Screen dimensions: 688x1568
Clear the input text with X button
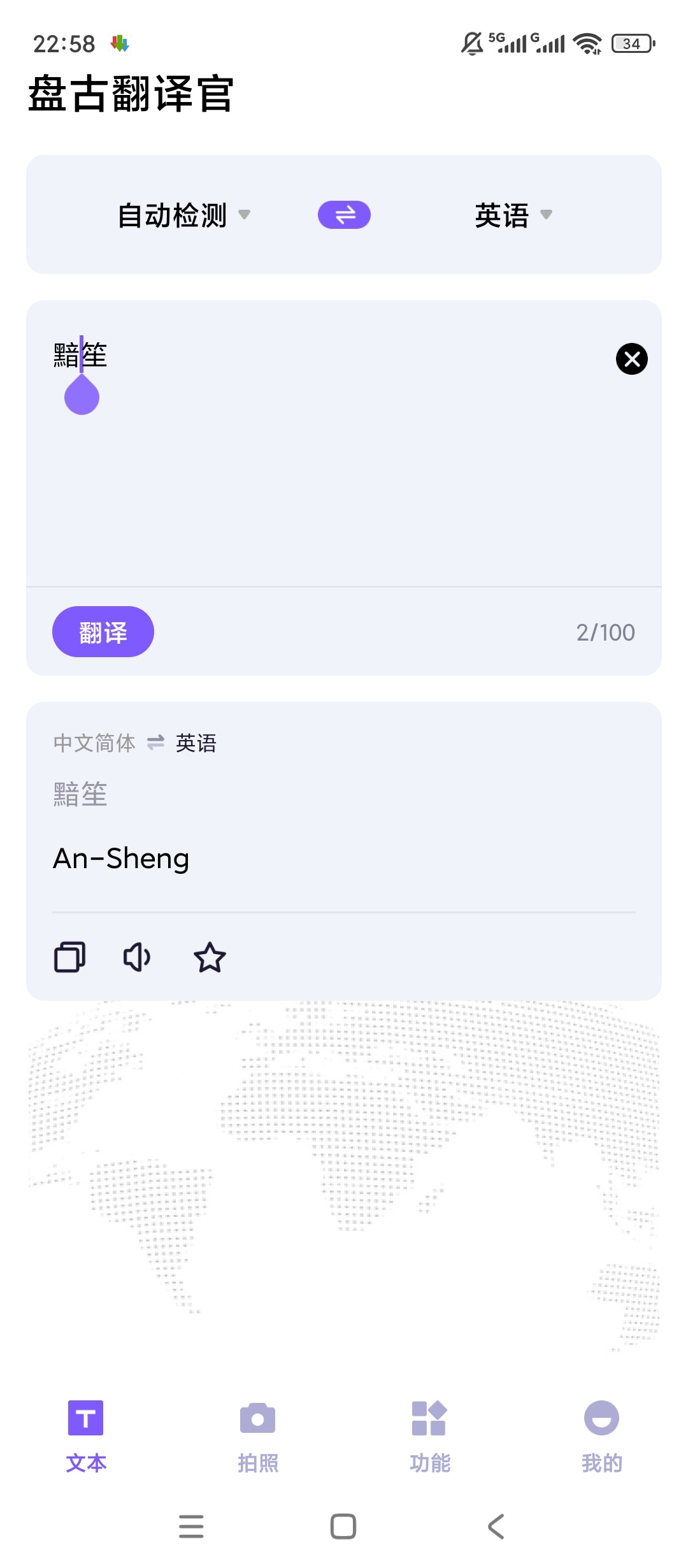coord(631,359)
